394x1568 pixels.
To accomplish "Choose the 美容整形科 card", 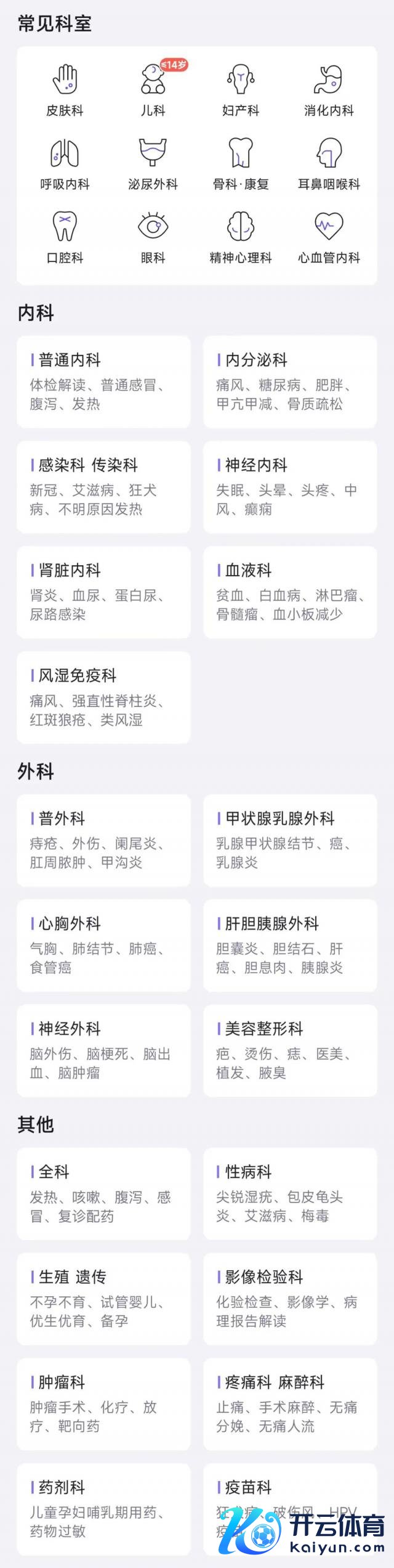I will [290, 1050].
